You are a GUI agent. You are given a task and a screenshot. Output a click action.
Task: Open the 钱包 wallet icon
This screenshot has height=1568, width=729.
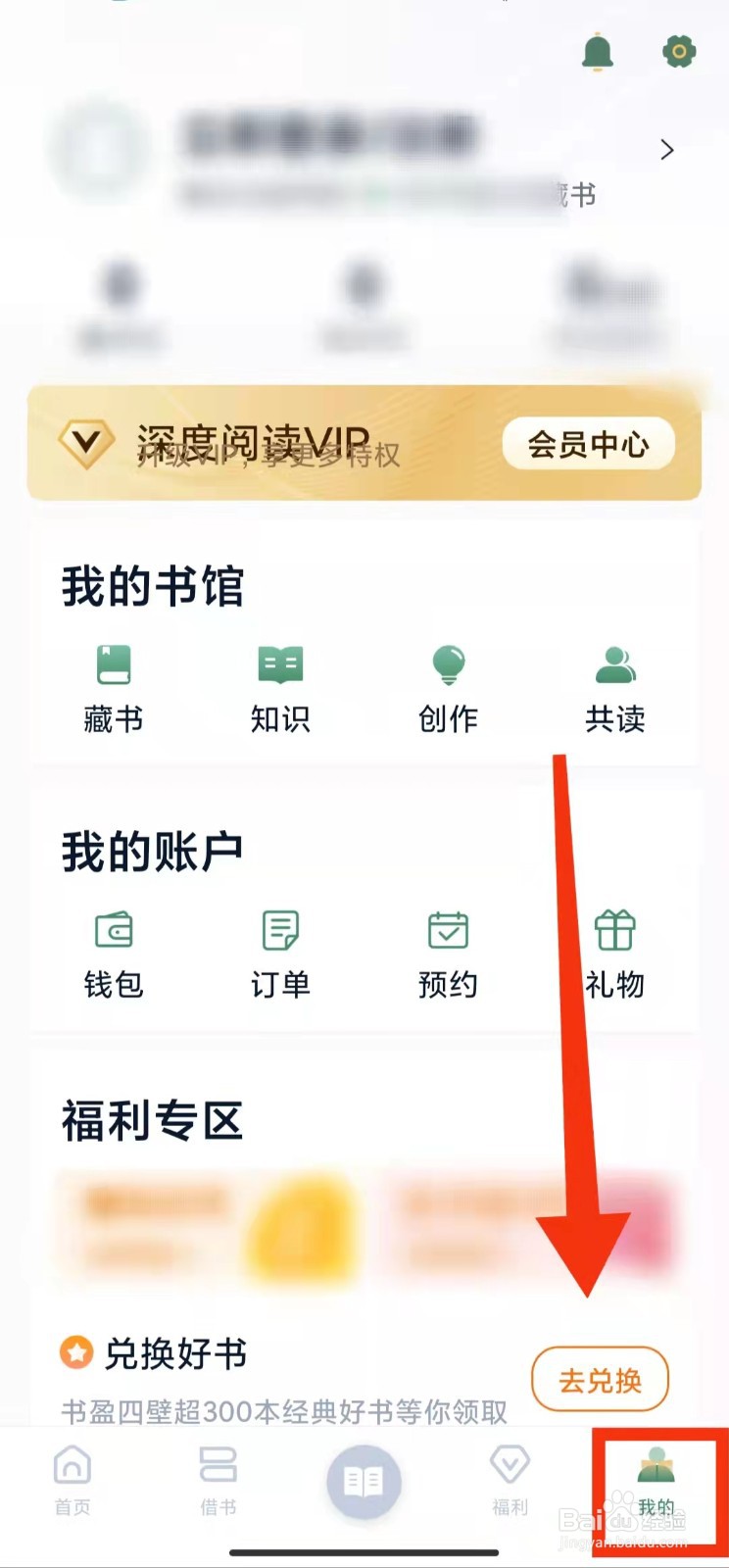tap(112, 941)
